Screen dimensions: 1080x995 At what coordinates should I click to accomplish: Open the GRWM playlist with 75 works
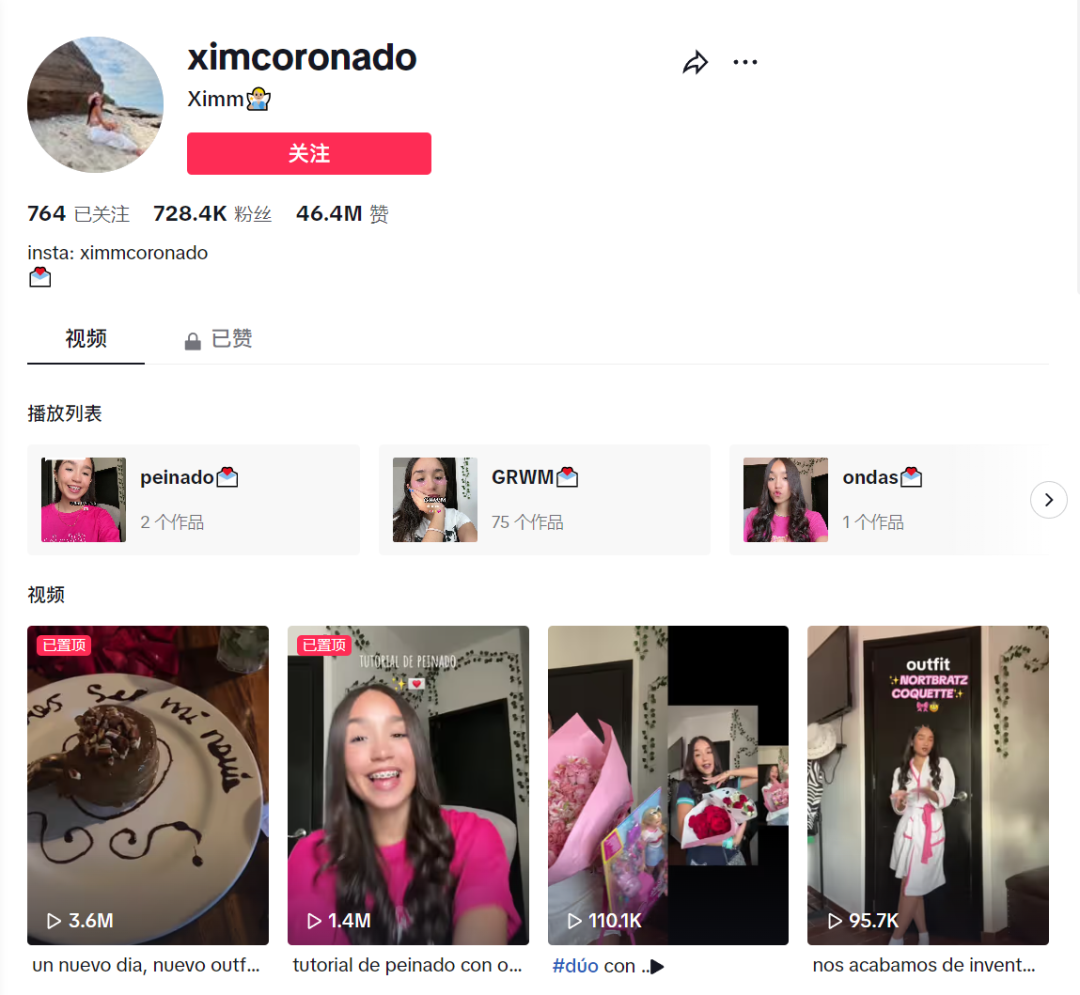pos(544,500)
